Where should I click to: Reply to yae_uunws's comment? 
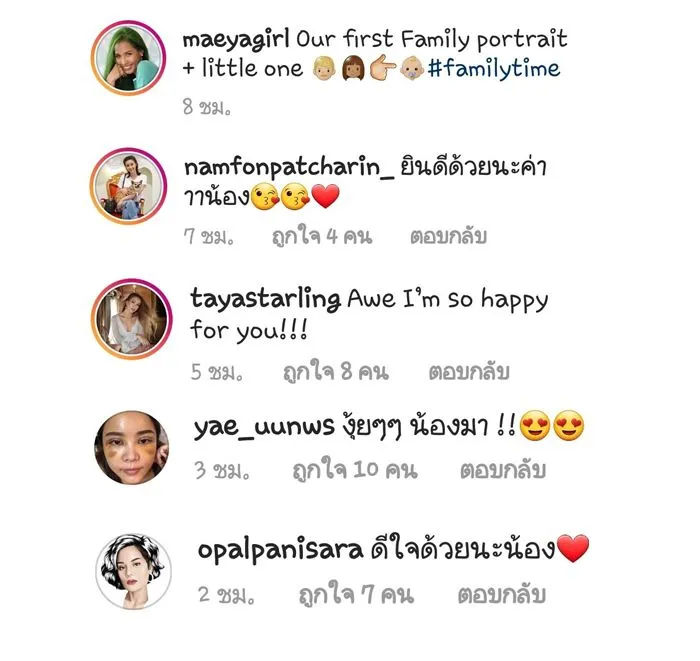pyautogui.click(x=502, y=469)
